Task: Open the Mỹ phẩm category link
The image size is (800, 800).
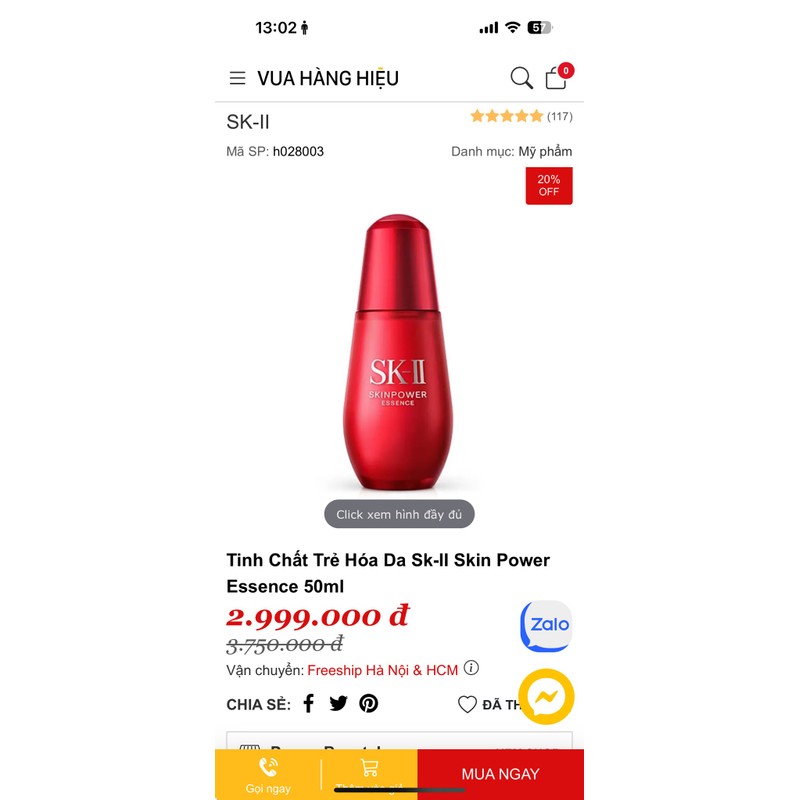Action: (545, 151)
